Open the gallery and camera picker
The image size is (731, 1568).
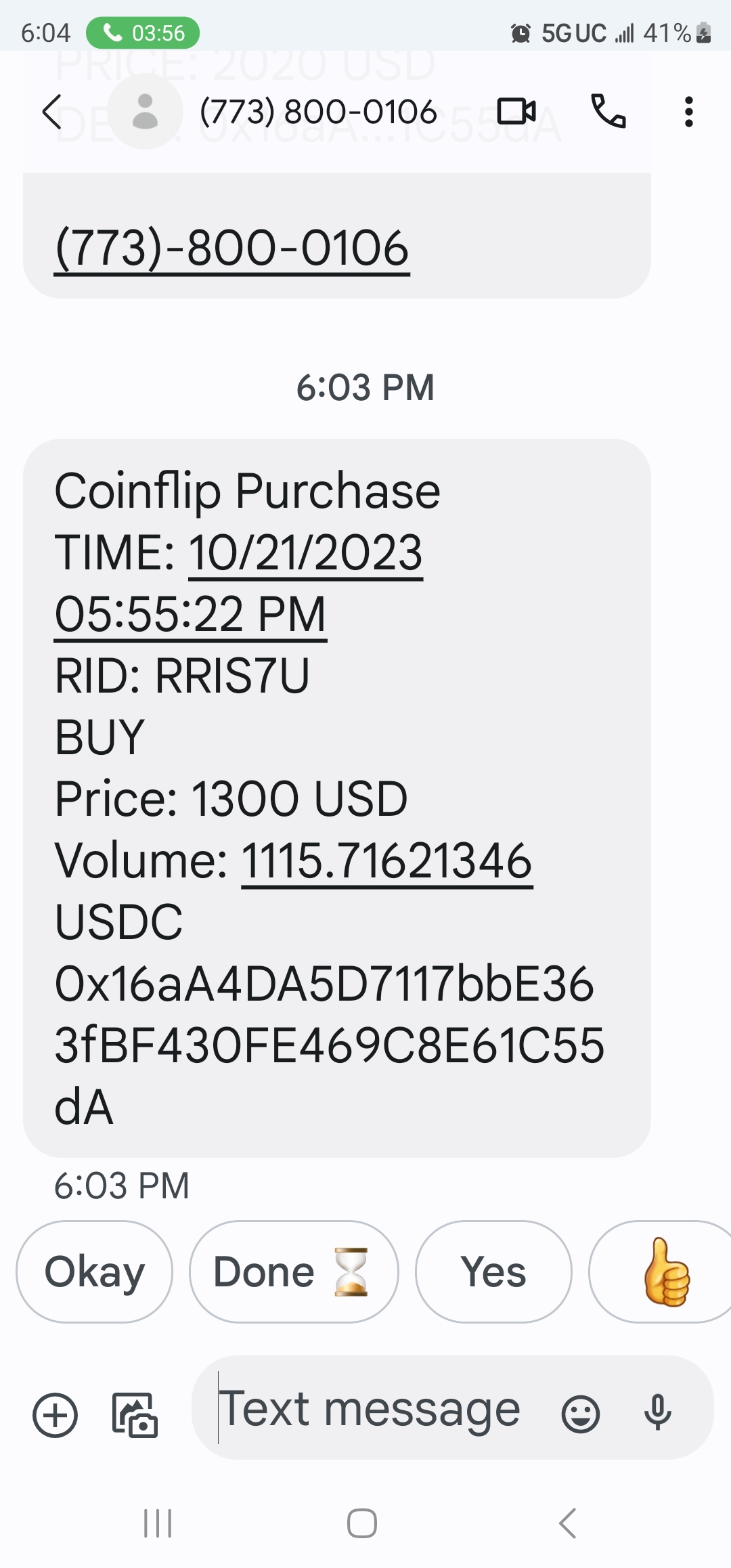[x=135, y=1415]
